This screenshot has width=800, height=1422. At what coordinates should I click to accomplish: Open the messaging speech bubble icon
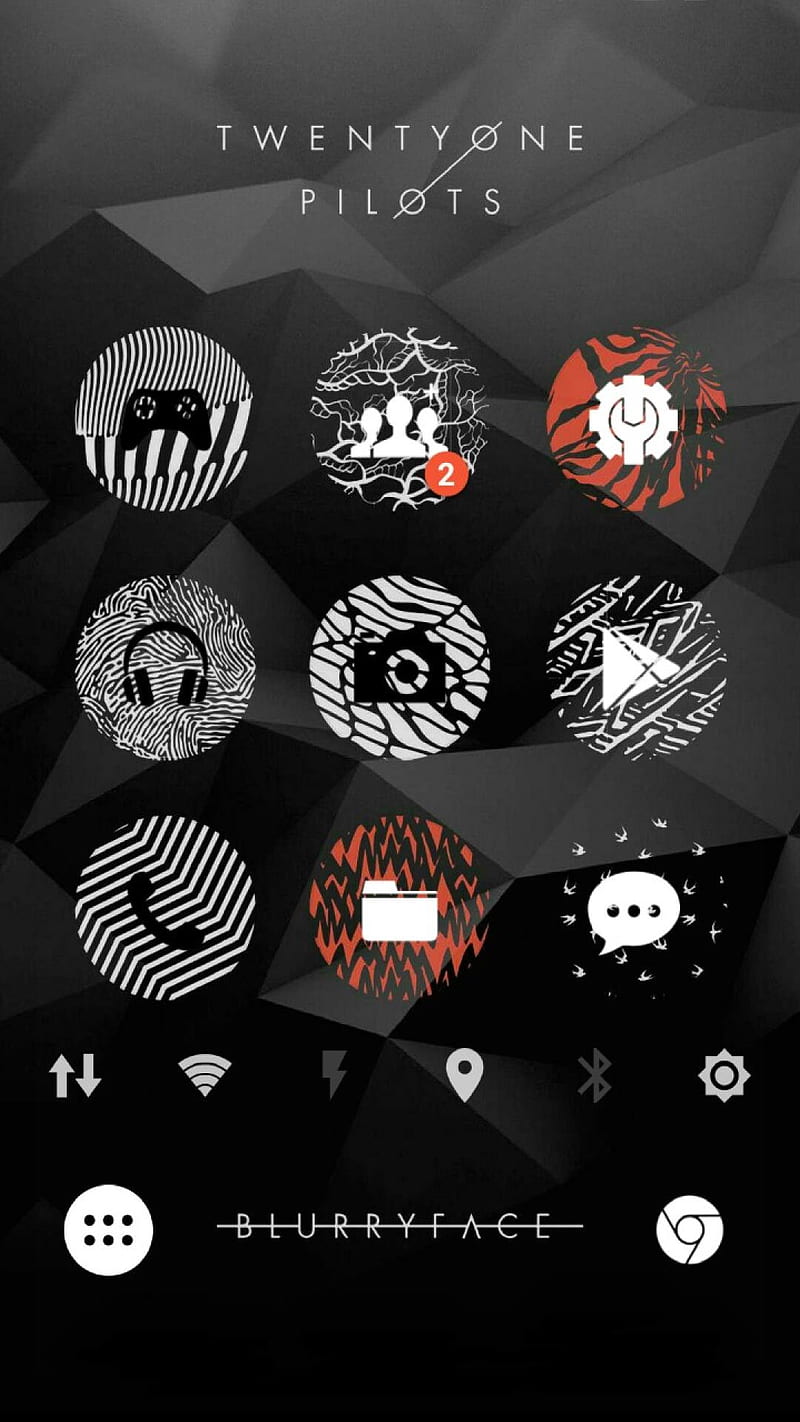click(x=636, y=907)
